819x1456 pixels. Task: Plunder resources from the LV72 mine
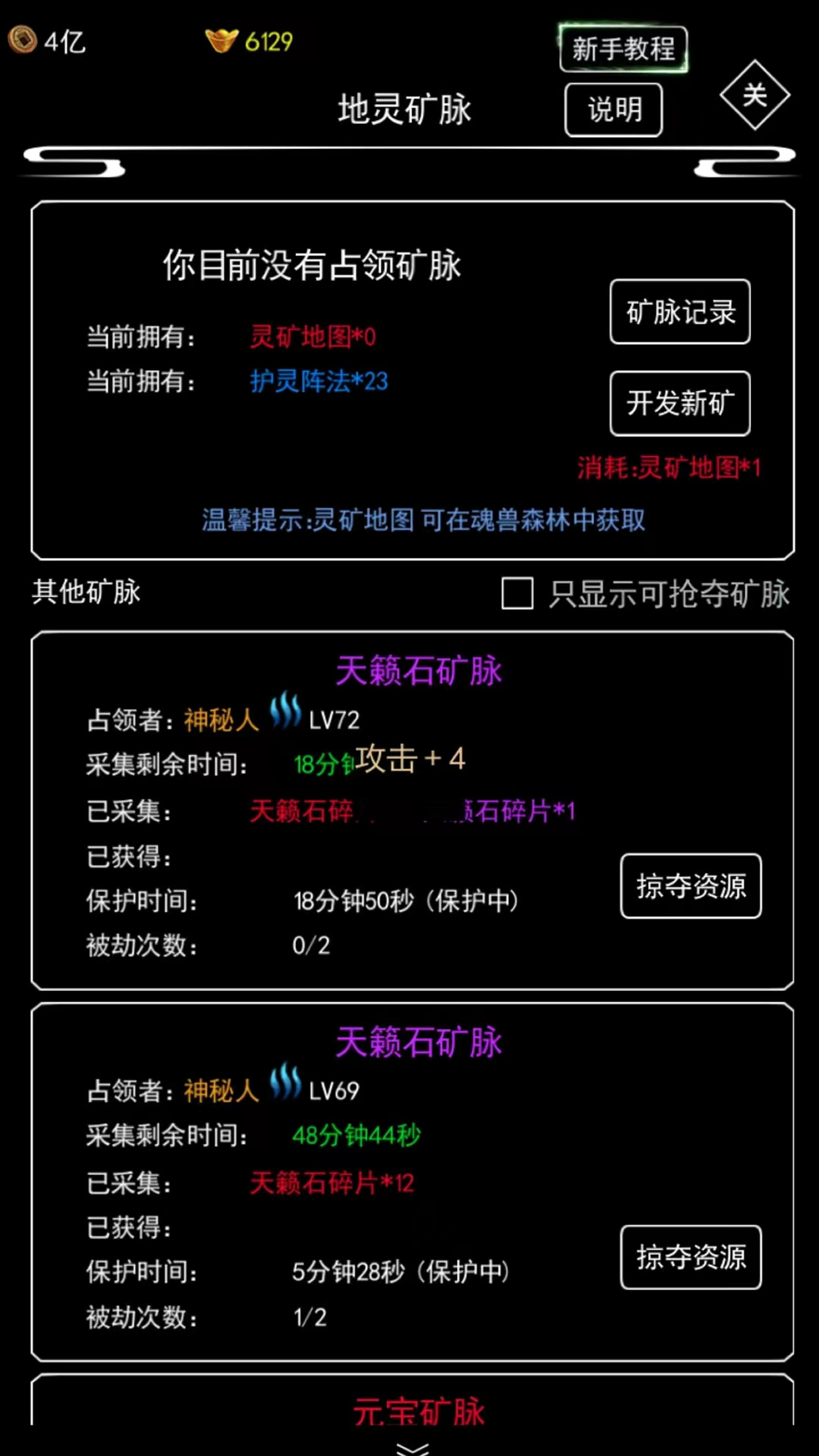pos(690,886)
